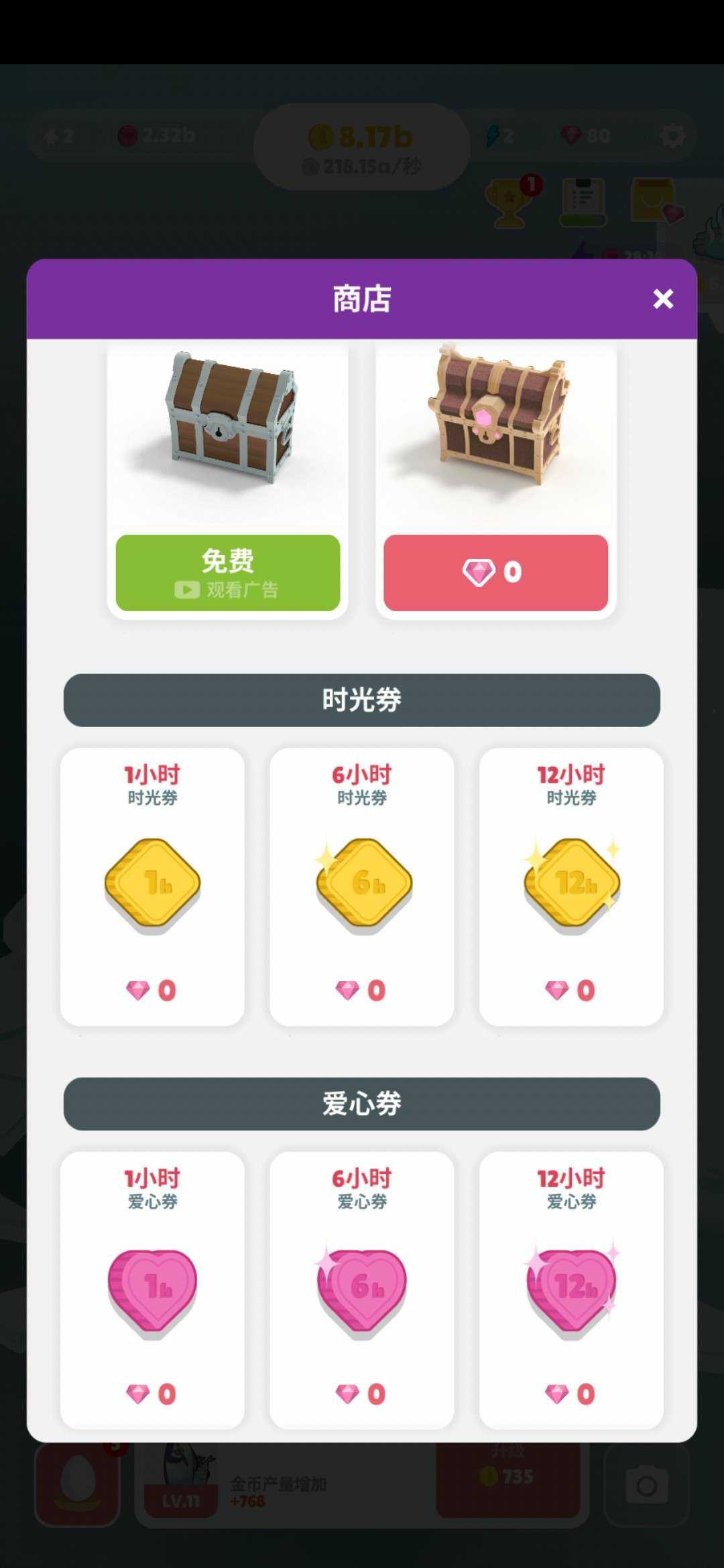Select the 1小时 时光券 card
Viewport: 724px width, 1568px height.
pyautogui.click(x=152, y=886)
